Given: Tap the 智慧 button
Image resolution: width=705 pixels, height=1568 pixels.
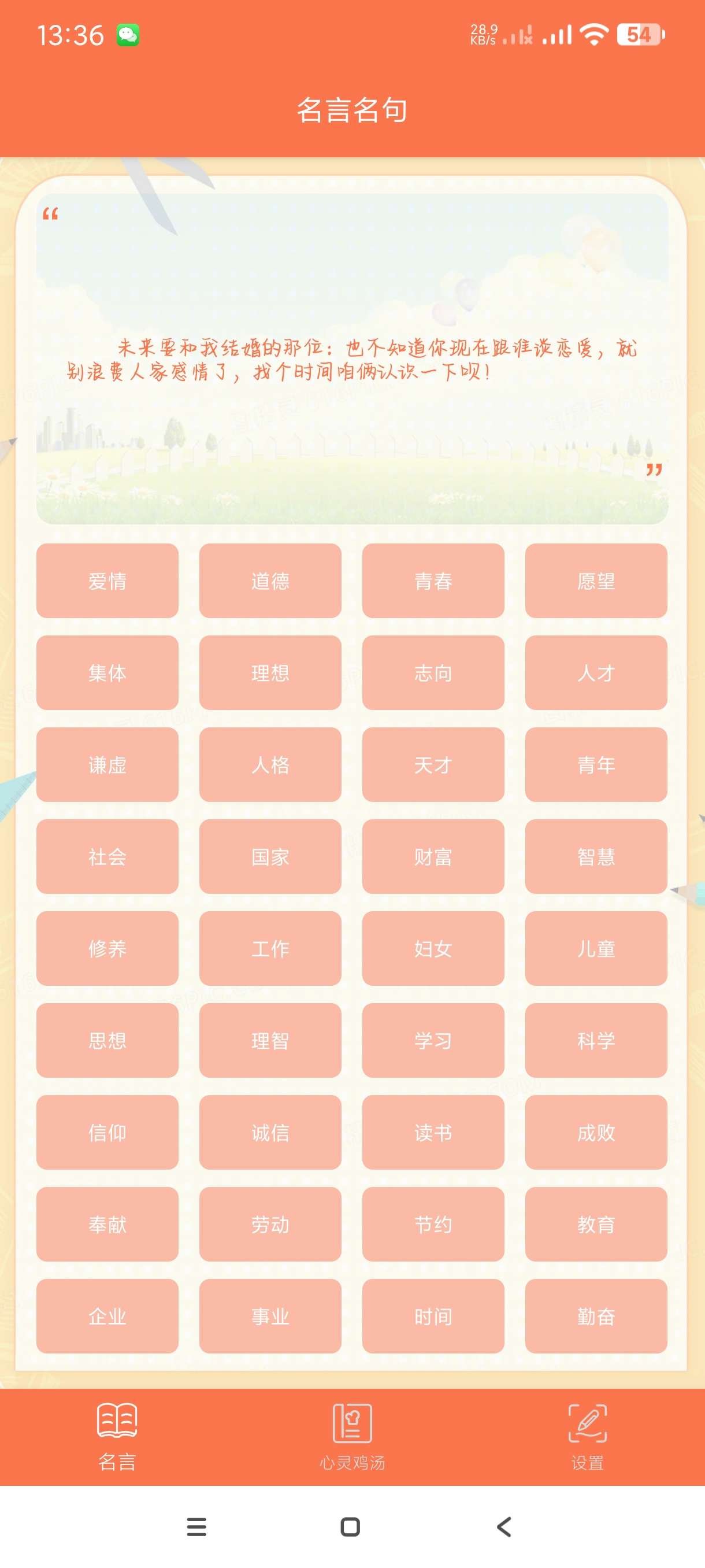Looking at the screenshot, I should click(x=596, y=856).
